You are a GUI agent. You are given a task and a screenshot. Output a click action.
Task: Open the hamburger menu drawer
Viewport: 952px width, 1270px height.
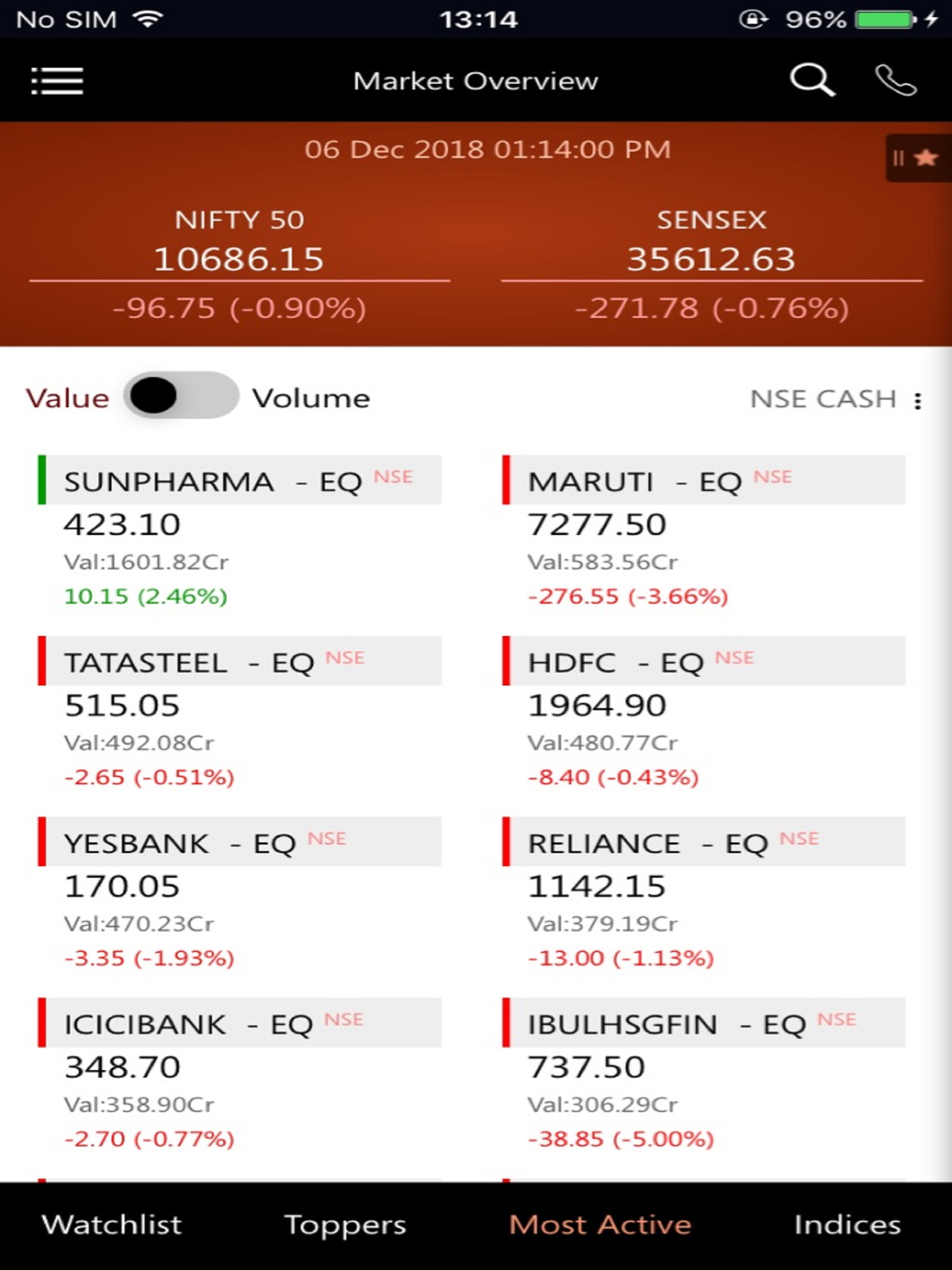tap(57, 80)
